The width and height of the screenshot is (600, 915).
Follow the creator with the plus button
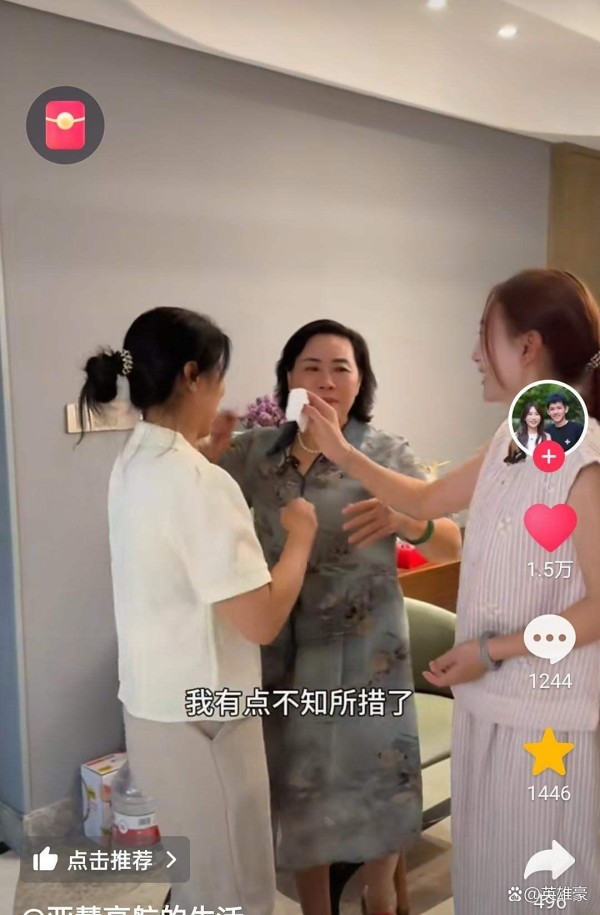[x=548, y=456]
